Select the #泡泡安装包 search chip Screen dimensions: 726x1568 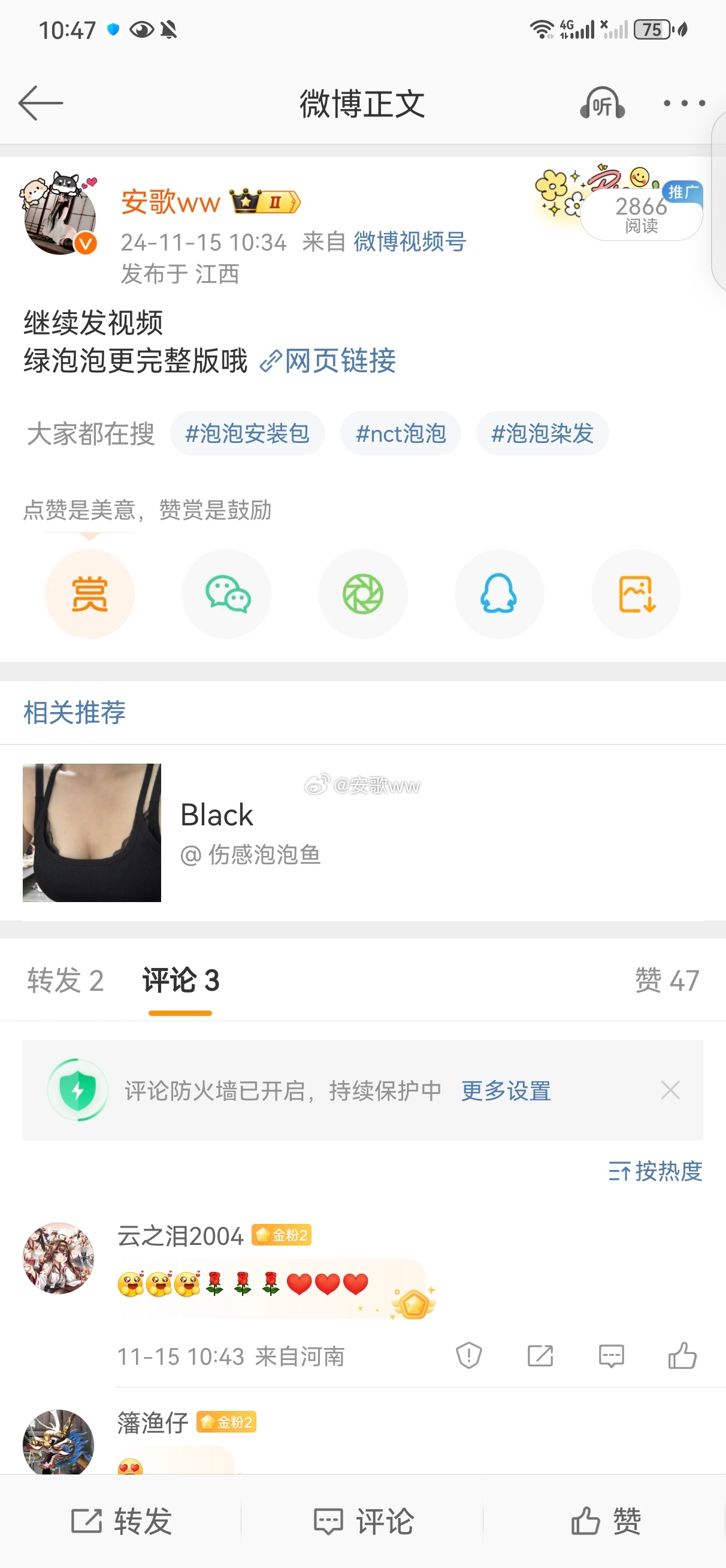(247, 433)
